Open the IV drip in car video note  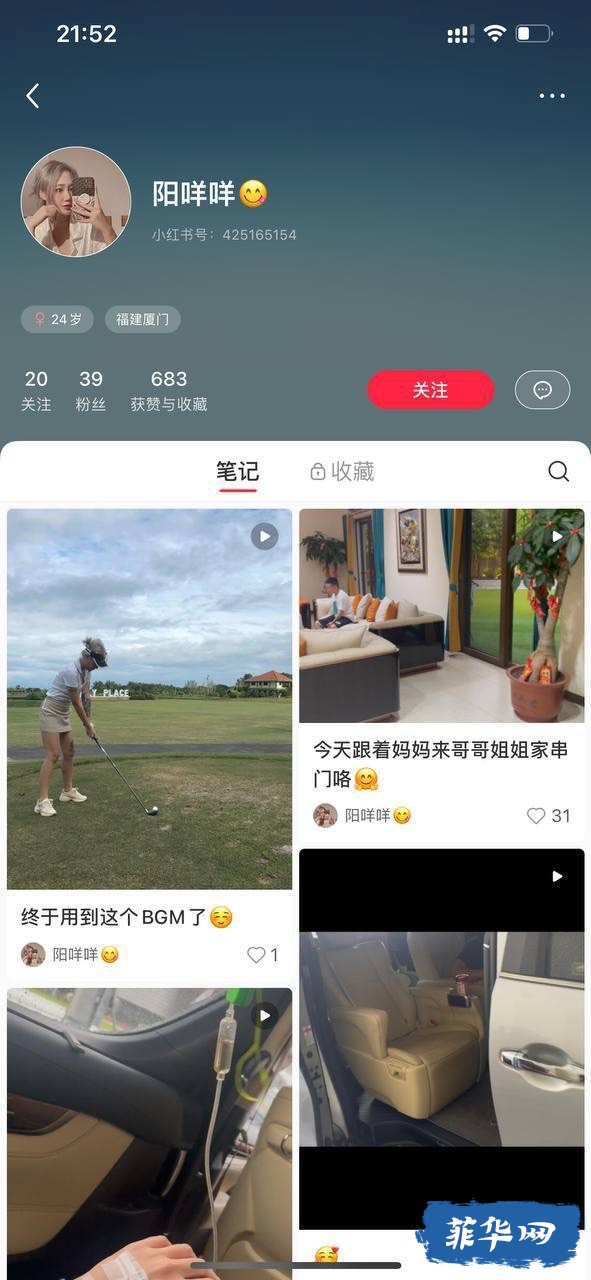click(x=150, y=1130)
